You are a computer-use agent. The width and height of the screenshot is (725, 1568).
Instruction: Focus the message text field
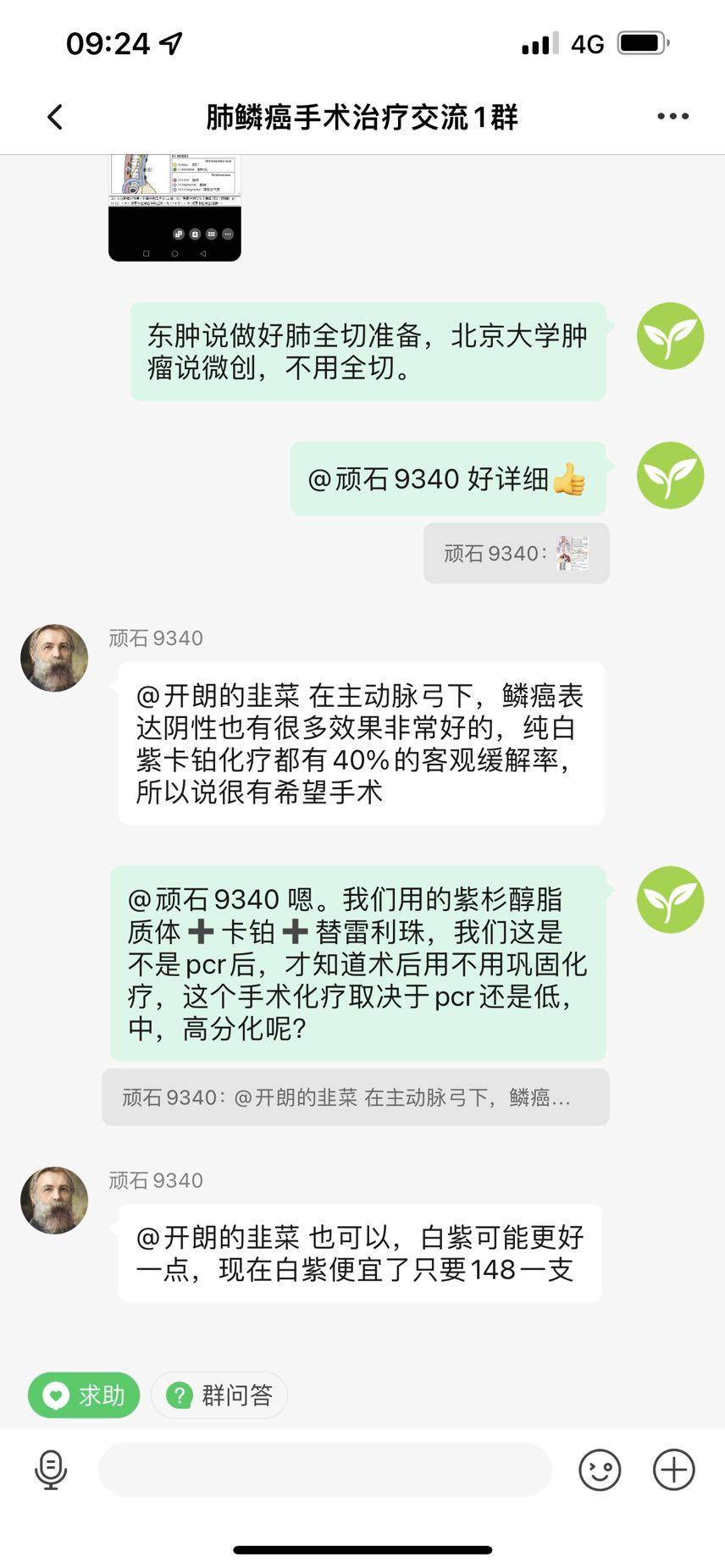(x=324, y=1469)
